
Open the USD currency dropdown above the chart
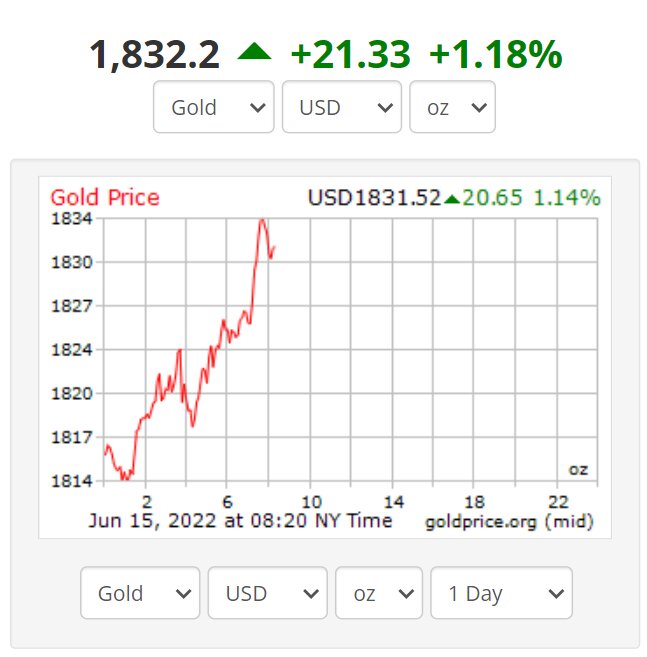[x=342, y=107]
